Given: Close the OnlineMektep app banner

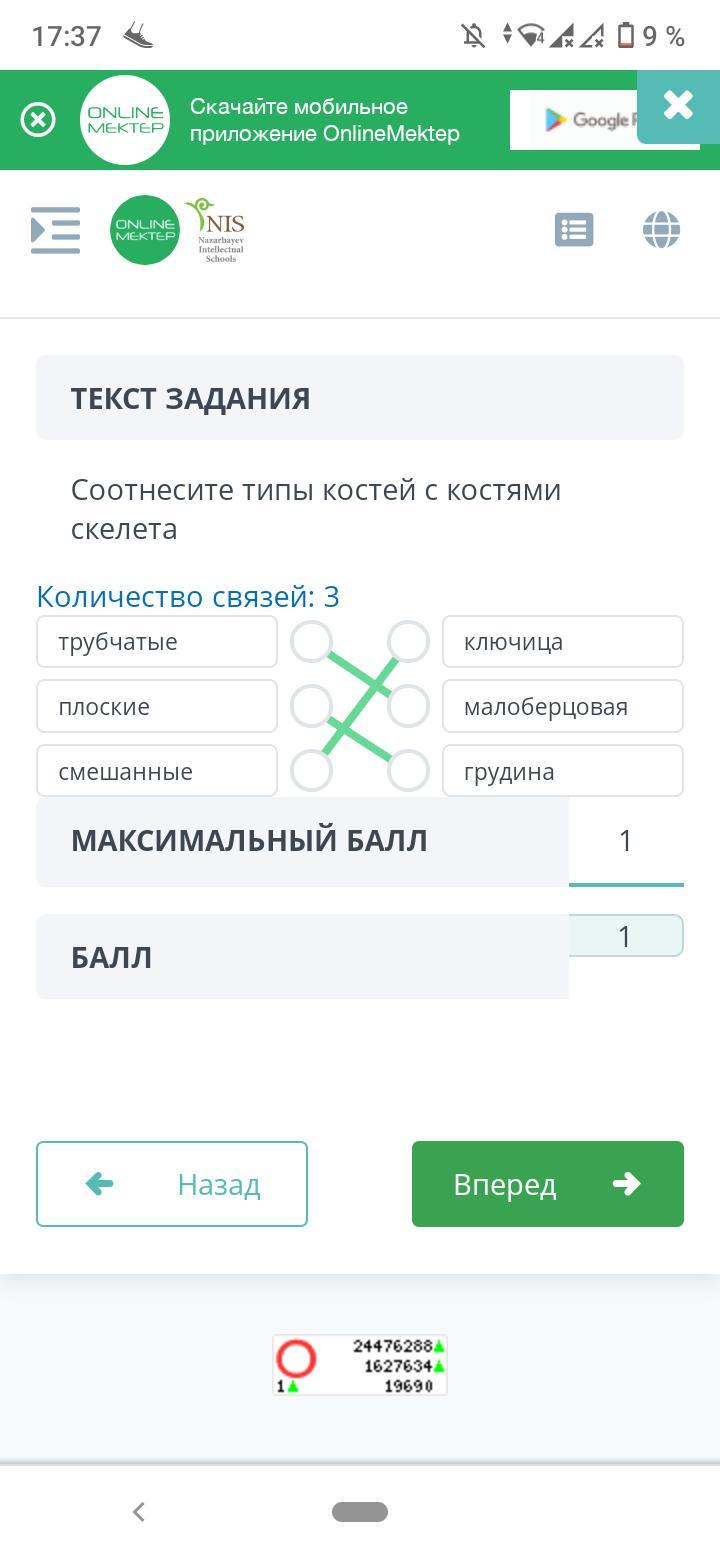Looking at the screenshot, I should [x=678, y=106].
